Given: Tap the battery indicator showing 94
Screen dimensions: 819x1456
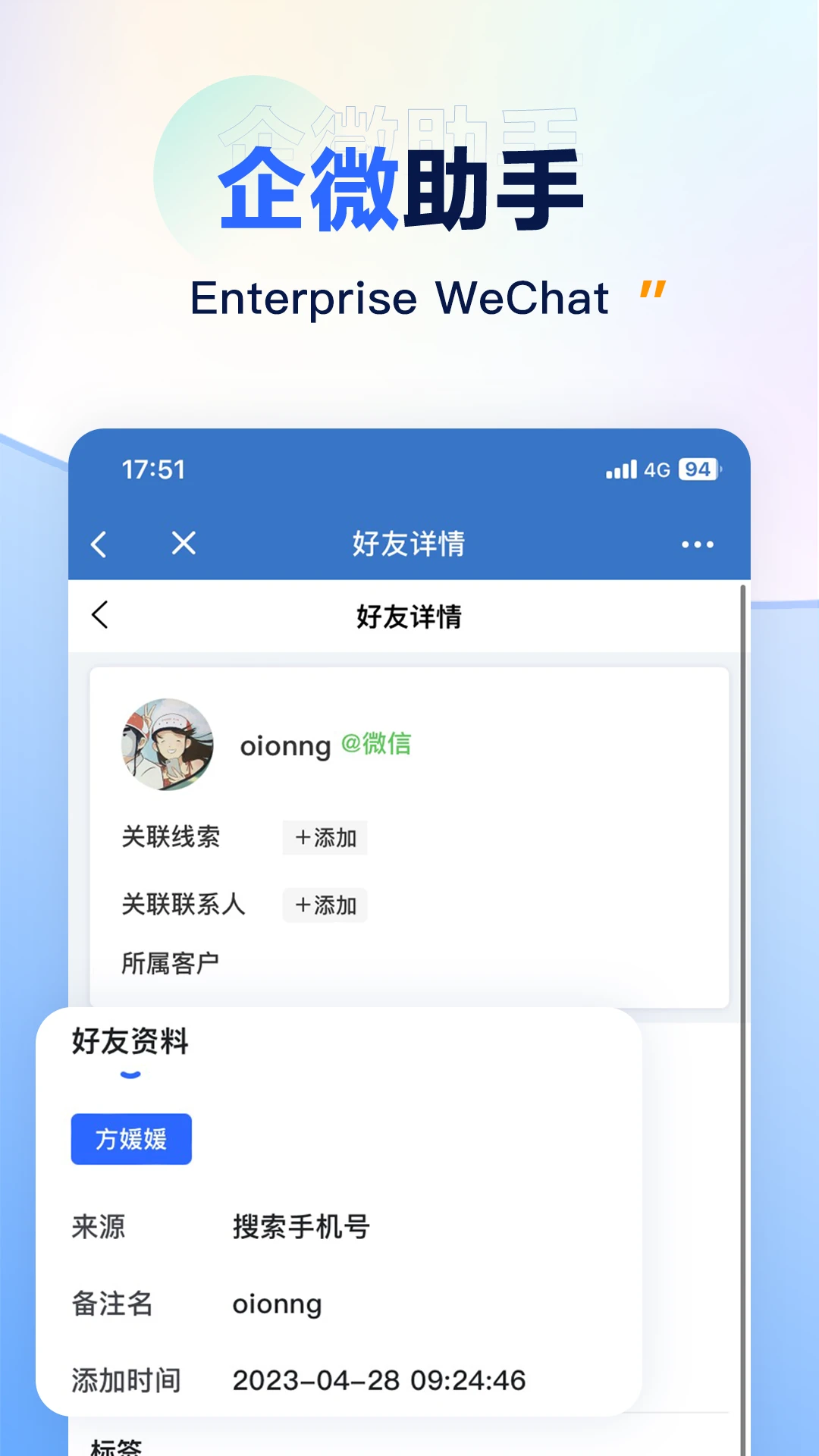Looking at the screenshot, I should tap(697, 469).
